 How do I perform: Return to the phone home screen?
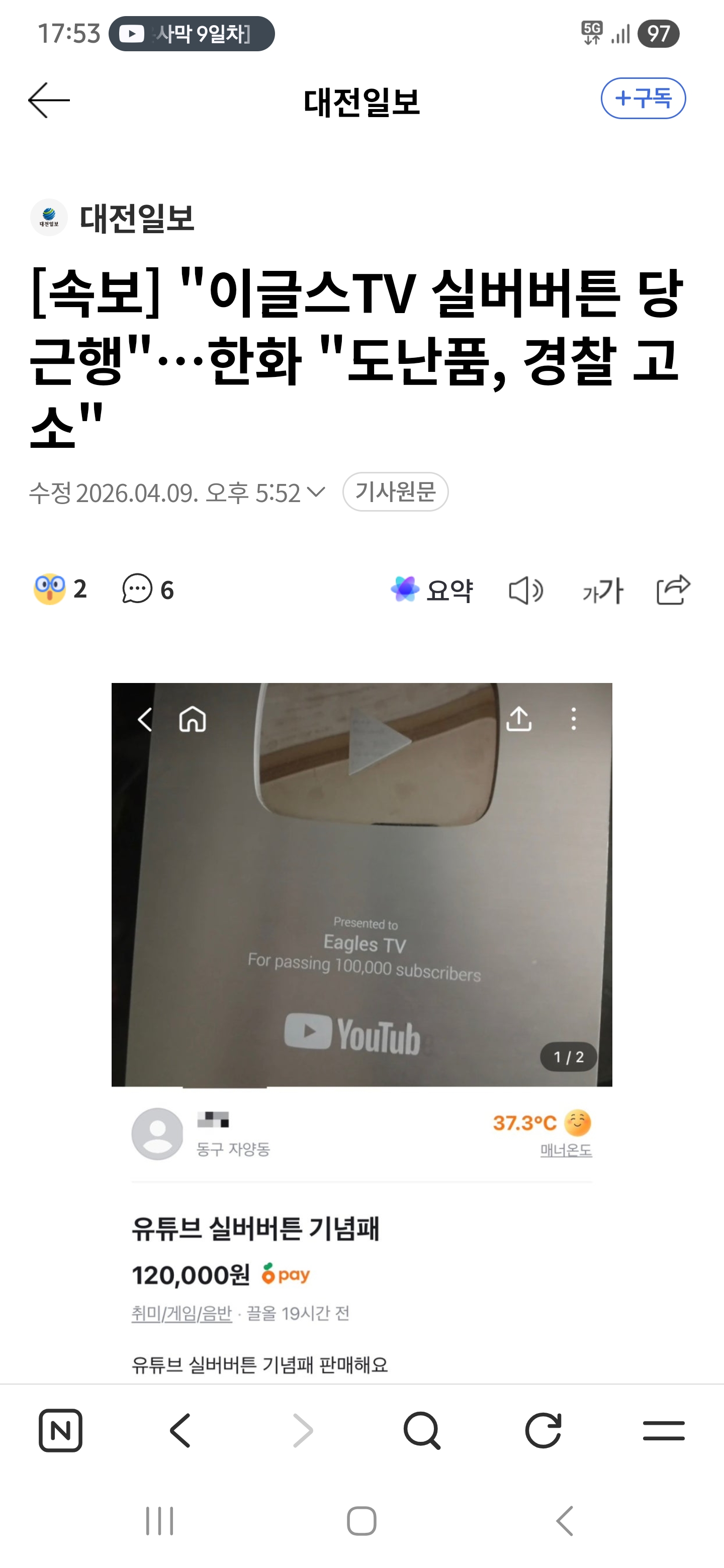tap(361, 1521)
